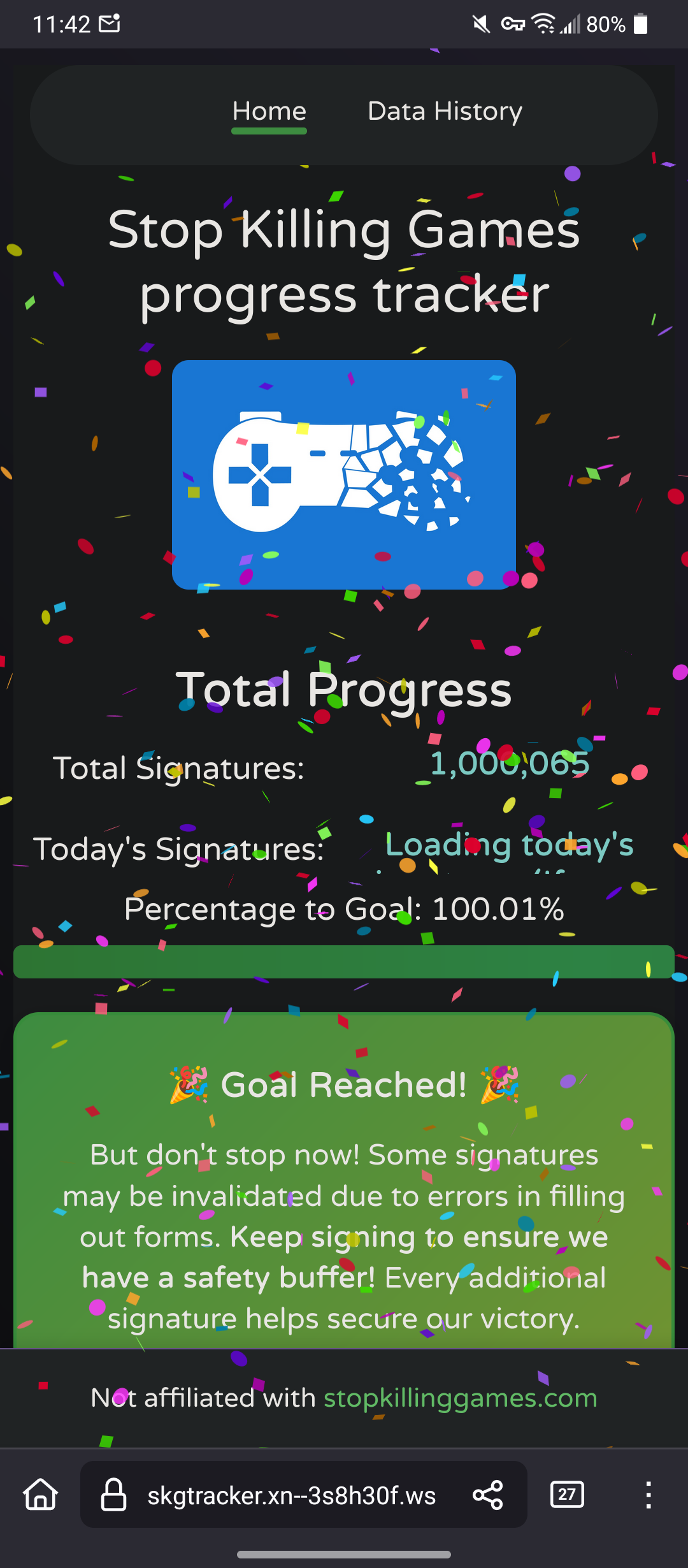
Task: Open the stopkillinggames.com link
Action: coord(459,1397)
